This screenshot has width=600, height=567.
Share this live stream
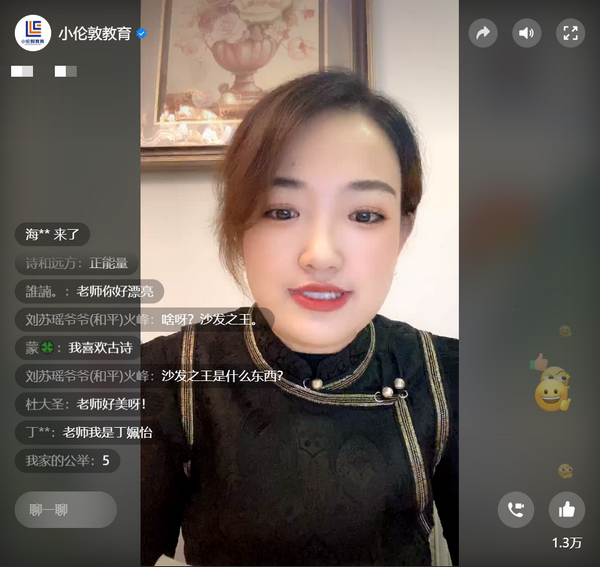pyautogui.click(x=483, y=33)
